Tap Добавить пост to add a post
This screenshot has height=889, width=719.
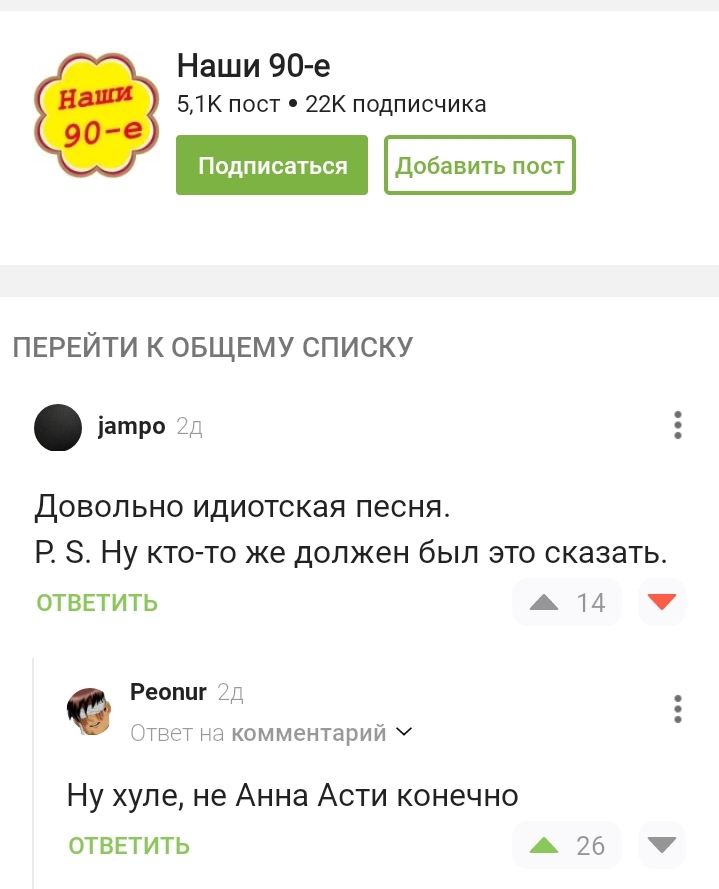(480, 165)
